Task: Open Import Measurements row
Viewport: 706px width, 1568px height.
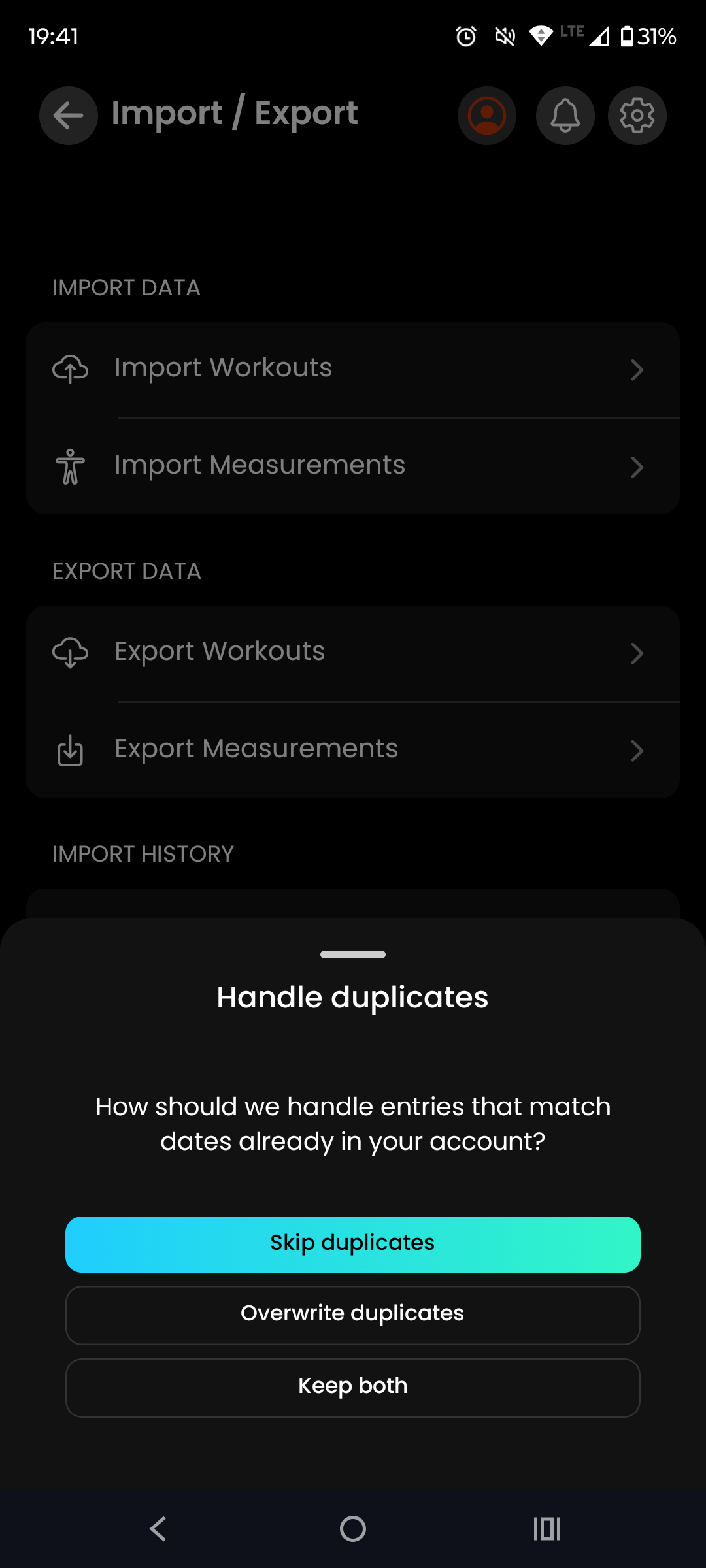Action: (x=352, y=466)
